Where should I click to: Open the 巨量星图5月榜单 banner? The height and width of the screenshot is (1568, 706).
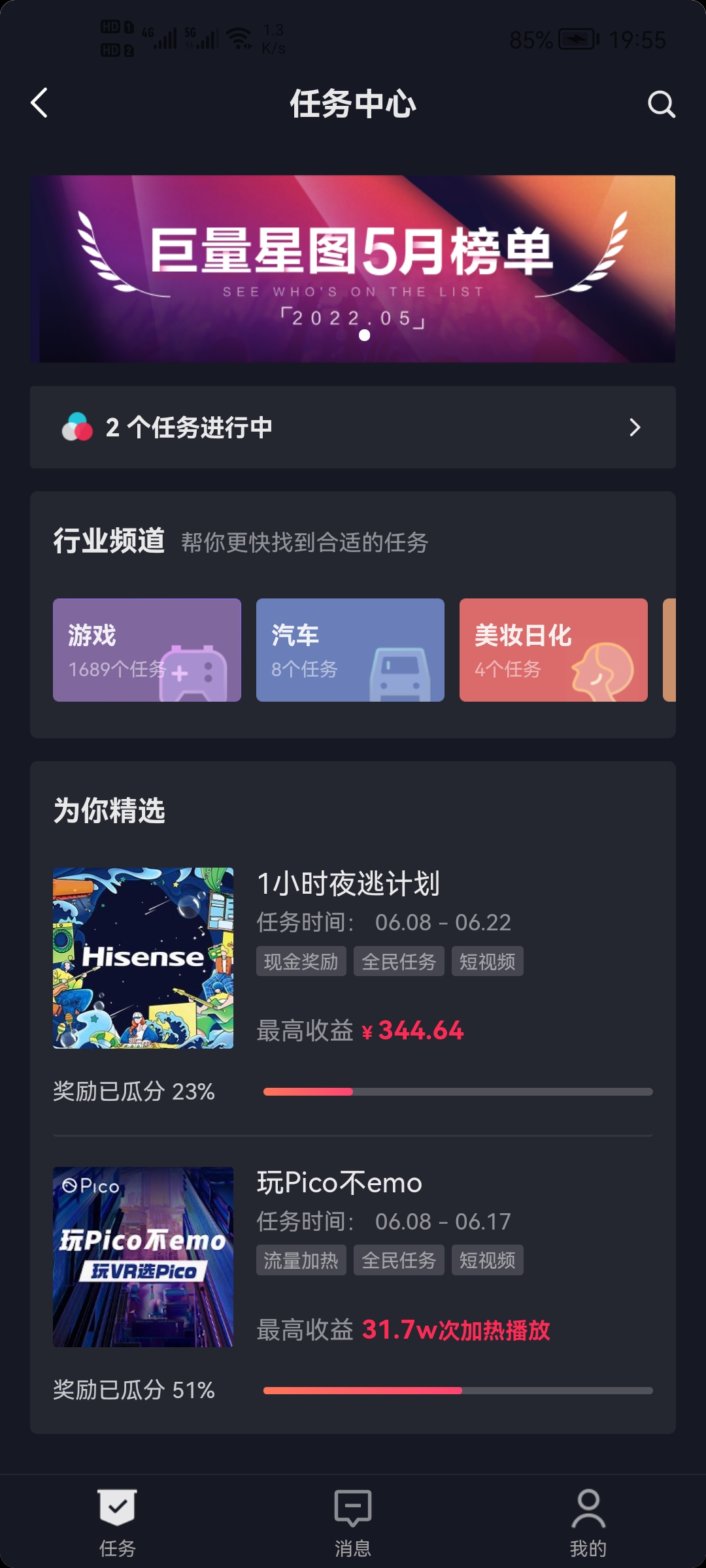coord(353,269)
